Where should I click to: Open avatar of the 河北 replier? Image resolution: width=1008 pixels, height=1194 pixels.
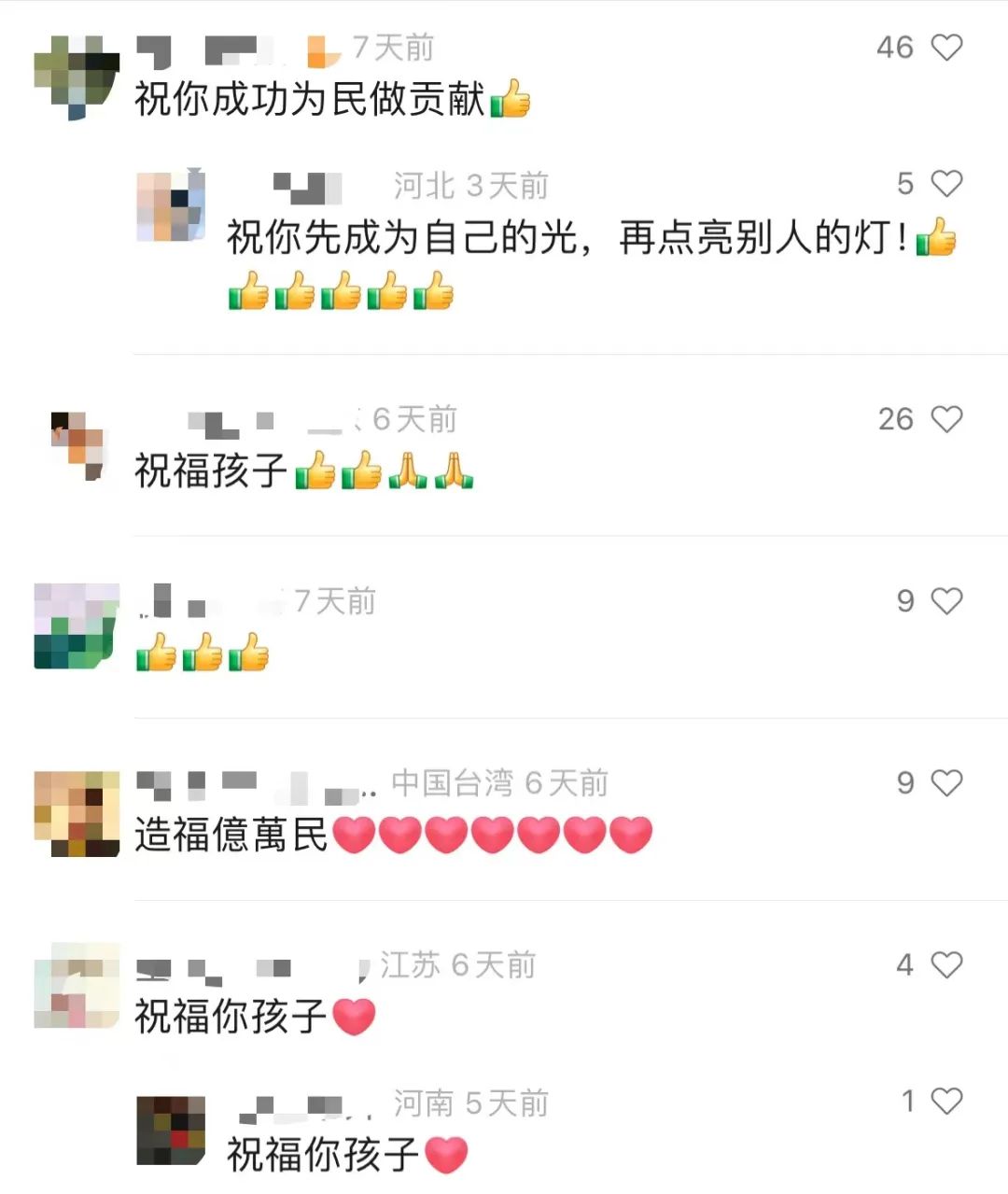click(x=171, y=206)
